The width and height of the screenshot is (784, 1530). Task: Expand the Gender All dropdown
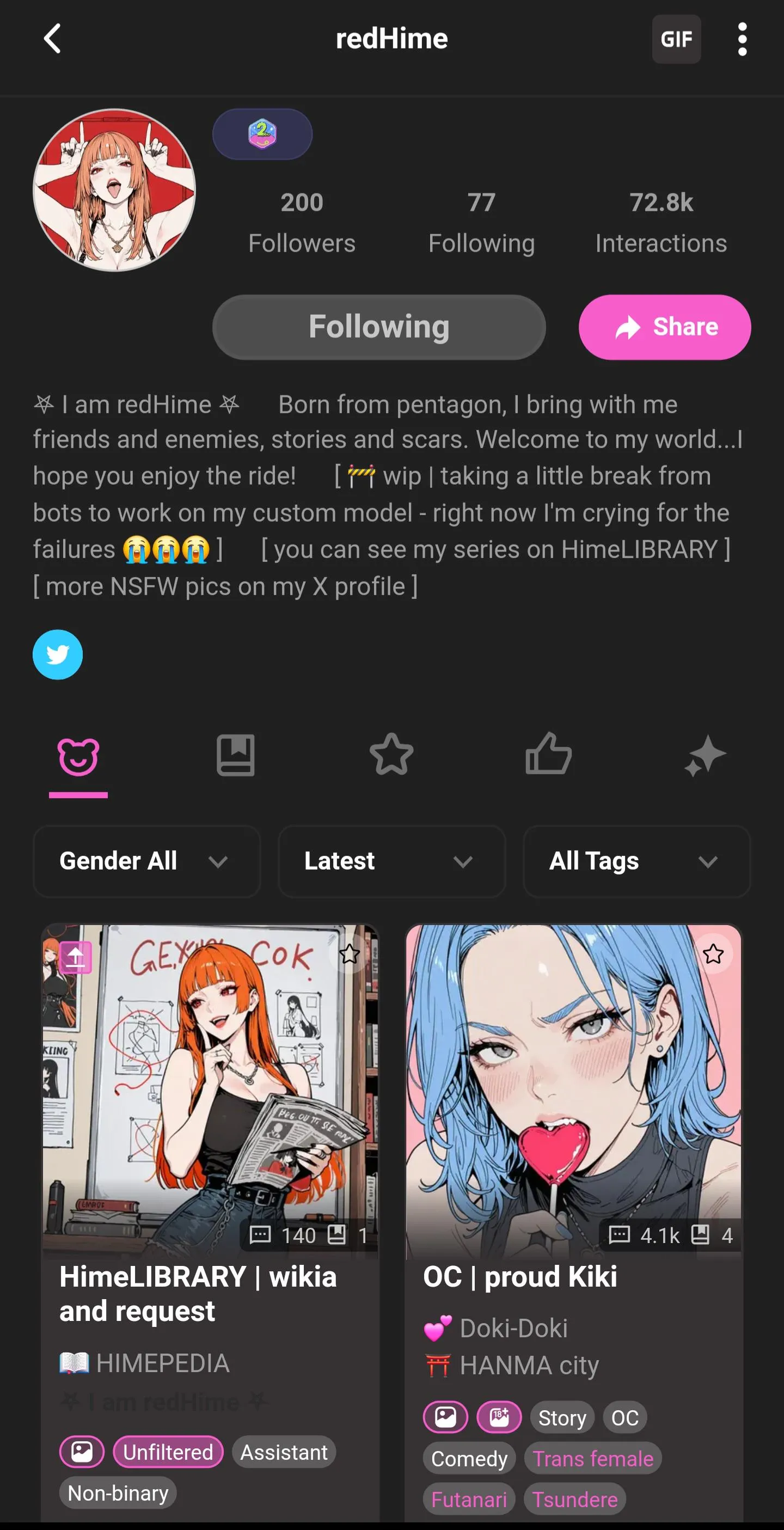pos(146,861)
